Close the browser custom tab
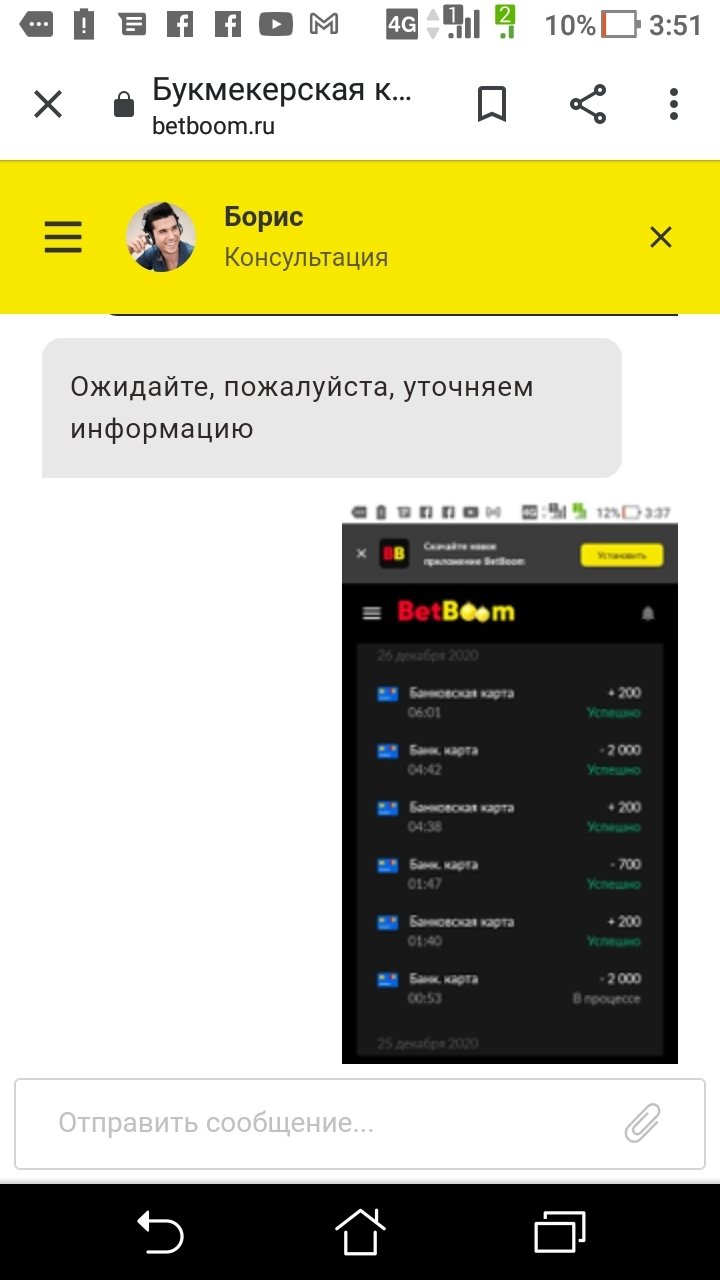Viewport: 720px width, 1280px height. (48, 104)
